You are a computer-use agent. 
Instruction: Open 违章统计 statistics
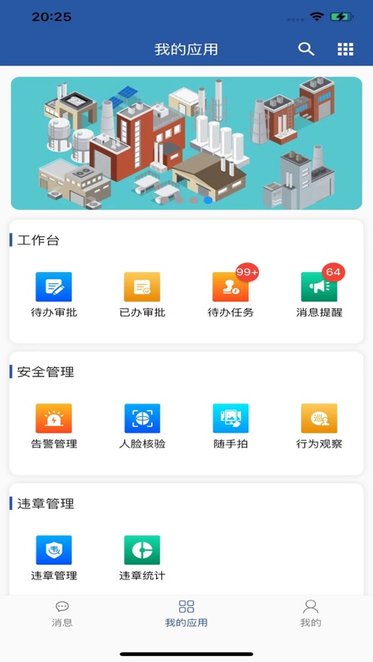point(142,558)
